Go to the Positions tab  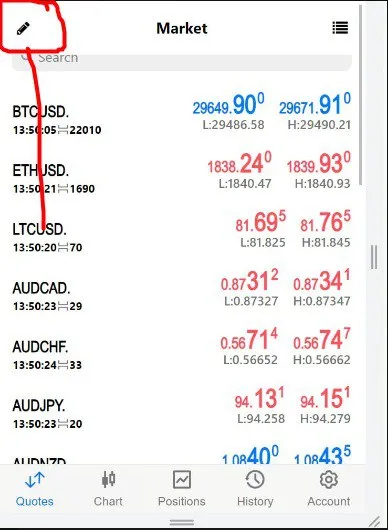tap(182, 489)
